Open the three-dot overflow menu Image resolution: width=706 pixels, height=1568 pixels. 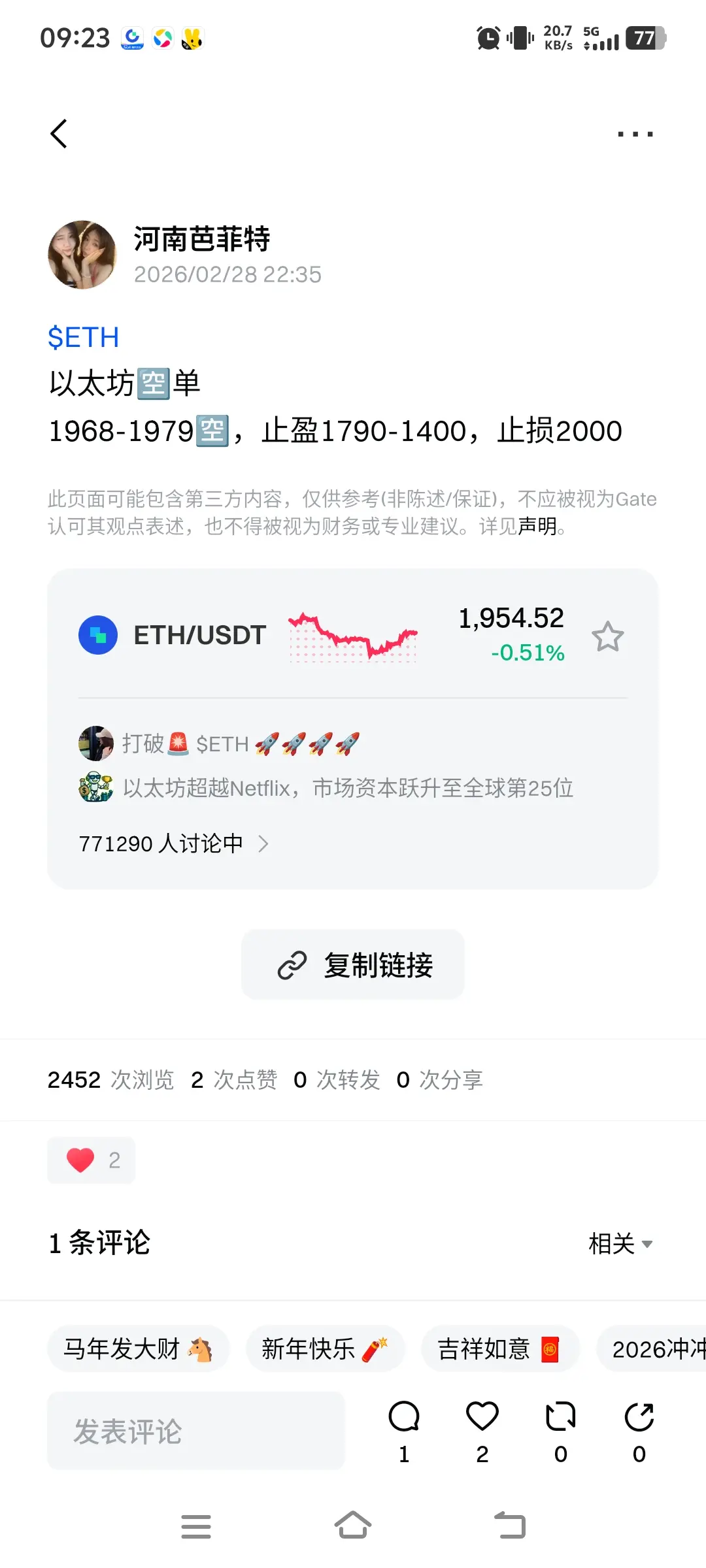coord(635,135)
